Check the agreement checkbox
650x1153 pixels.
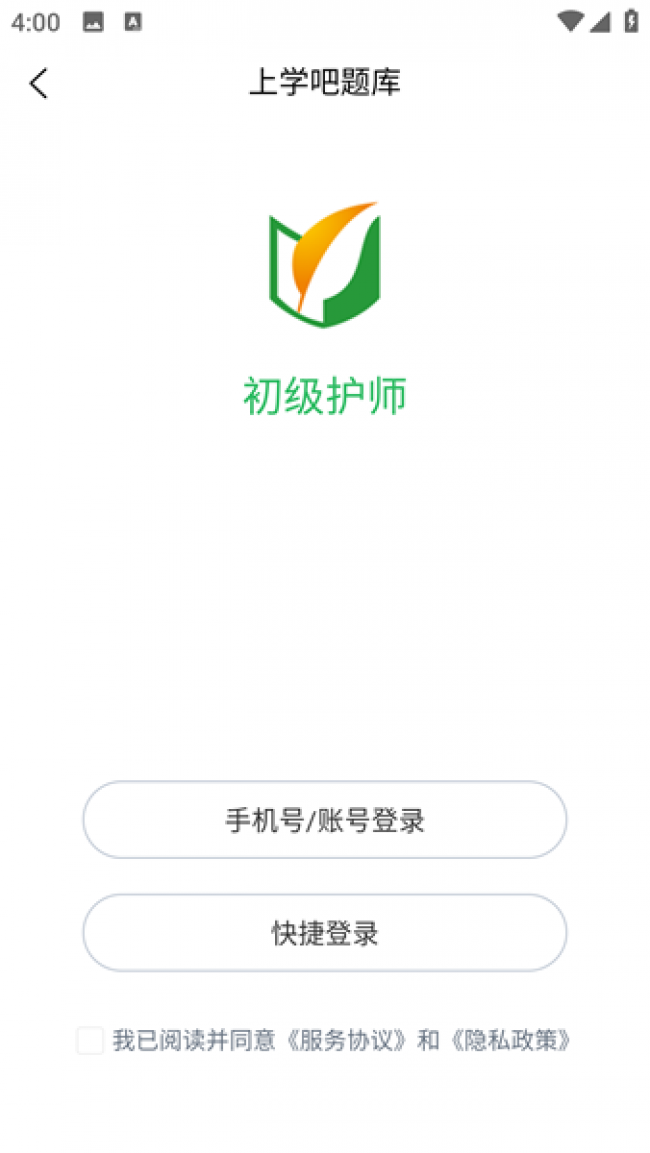[90, 1041]
